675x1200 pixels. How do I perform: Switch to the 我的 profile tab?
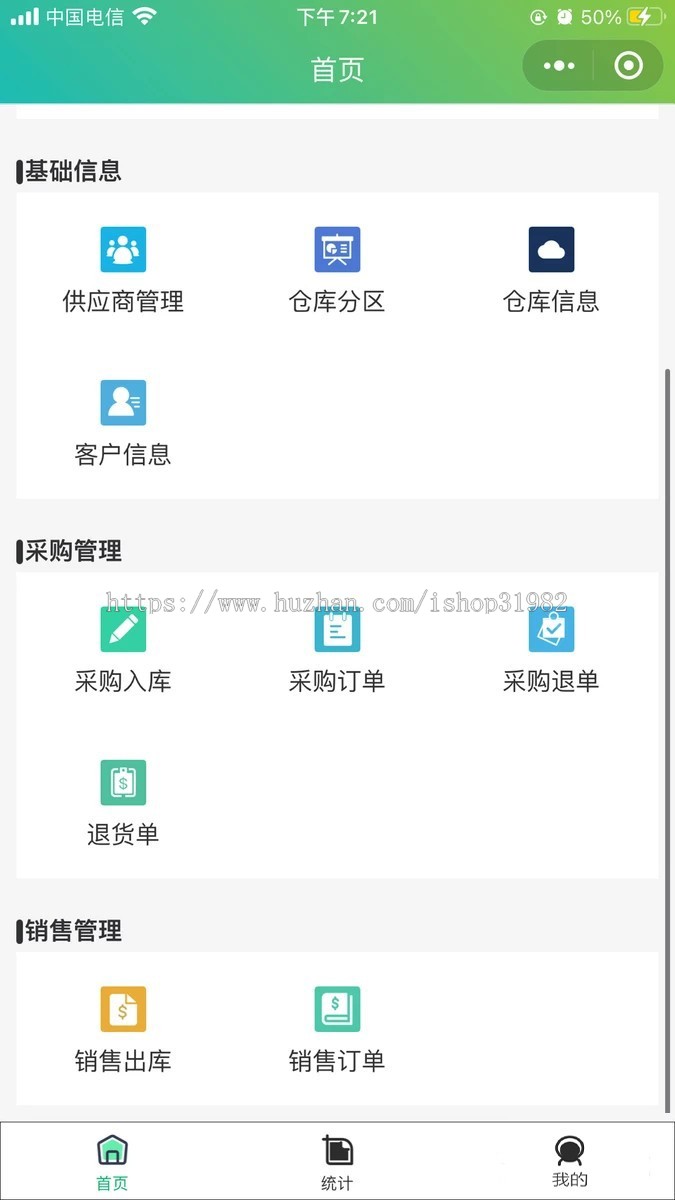pyautogui.click(x=570, y=1162)
